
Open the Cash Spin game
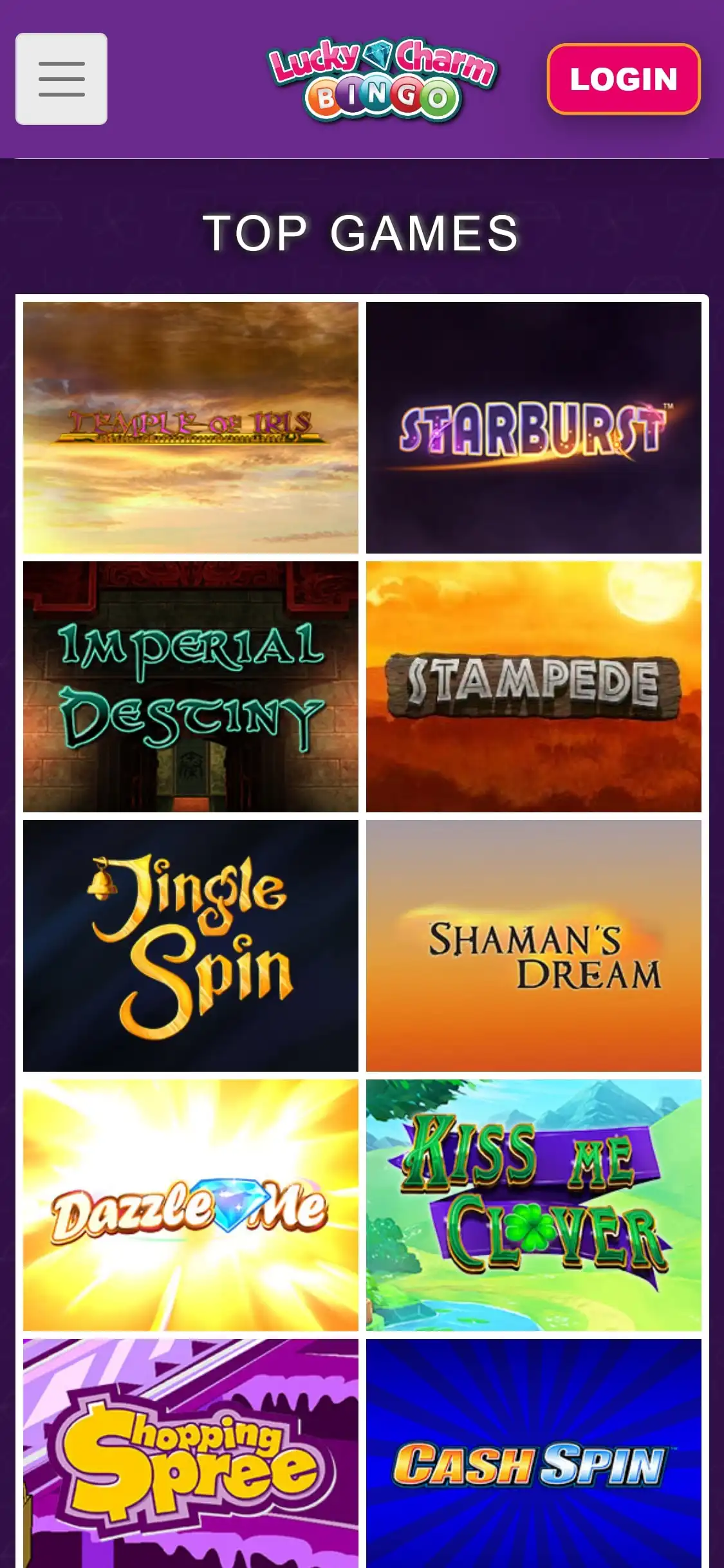click(534, 1455)
